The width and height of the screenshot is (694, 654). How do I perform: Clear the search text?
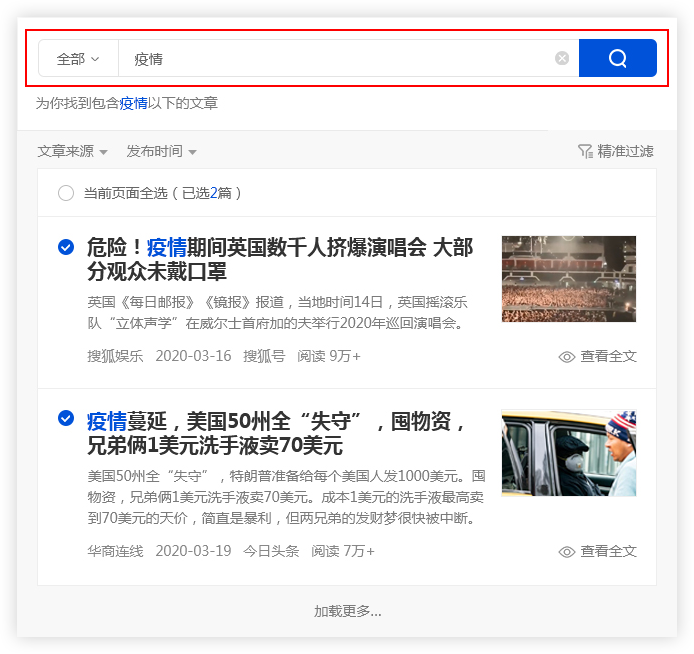562,59
